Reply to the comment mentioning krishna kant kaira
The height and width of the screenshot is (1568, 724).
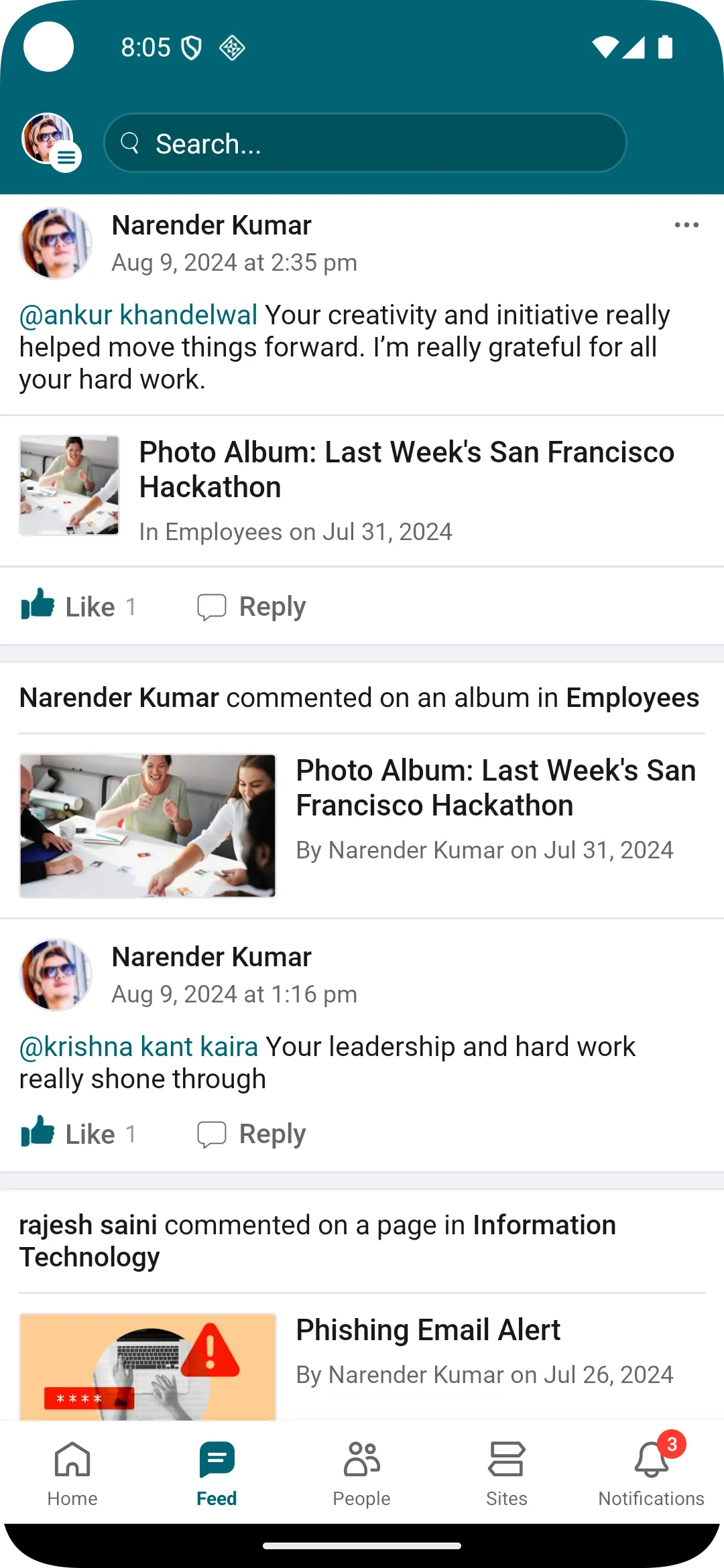(251, 1134)
